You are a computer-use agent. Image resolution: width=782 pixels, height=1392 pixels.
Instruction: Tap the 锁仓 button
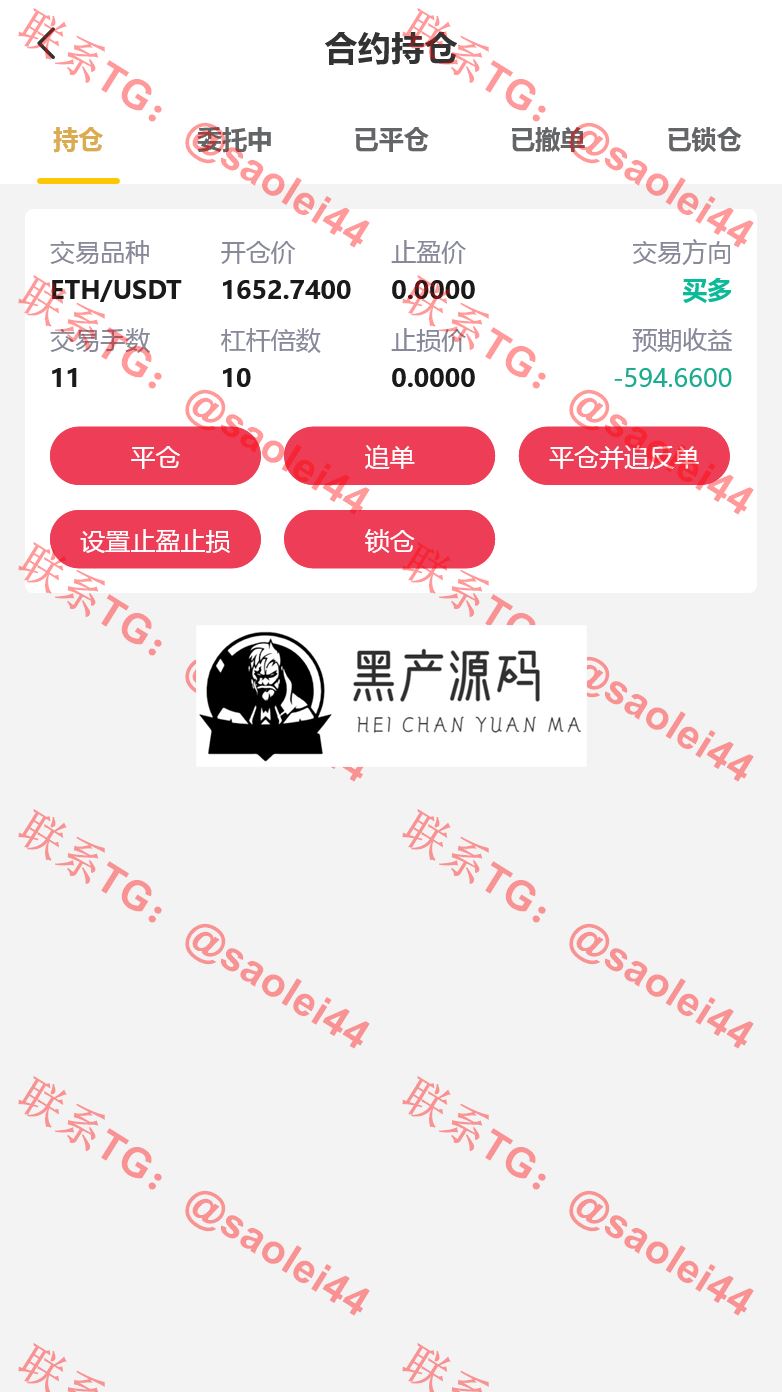[x=389, y=541]
